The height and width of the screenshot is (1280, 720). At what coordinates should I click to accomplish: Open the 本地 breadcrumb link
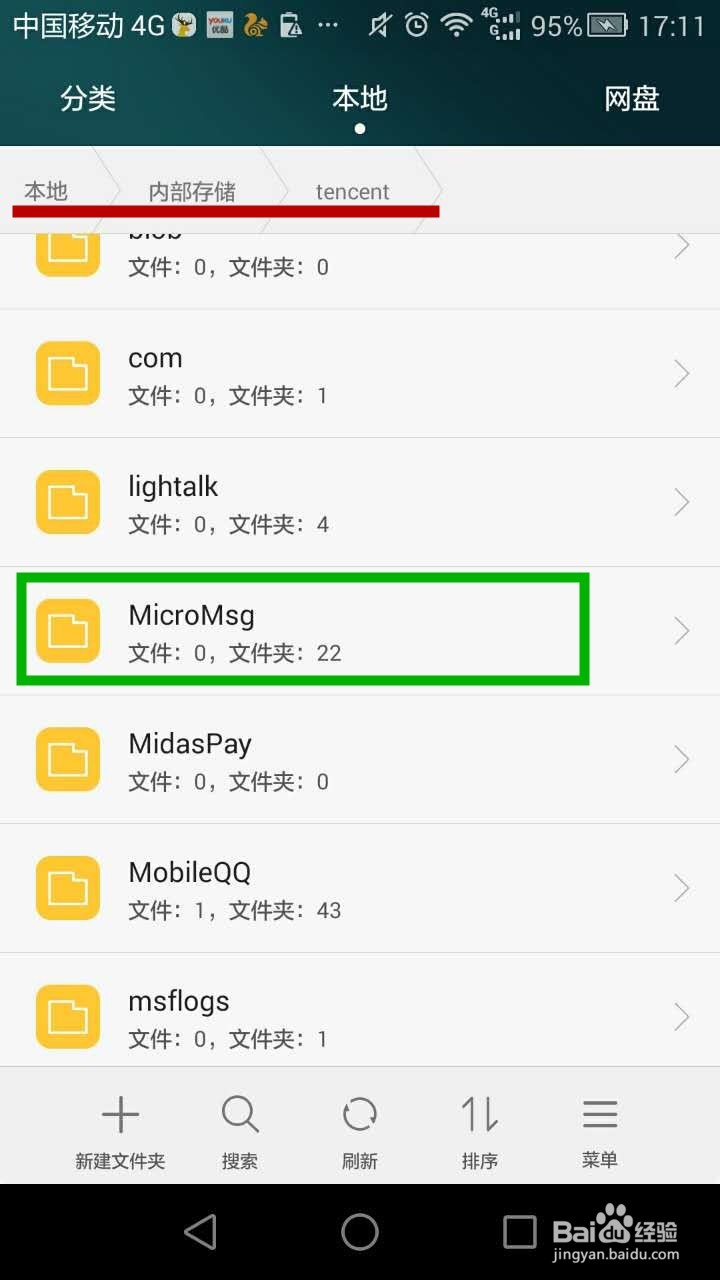(45, 191)
